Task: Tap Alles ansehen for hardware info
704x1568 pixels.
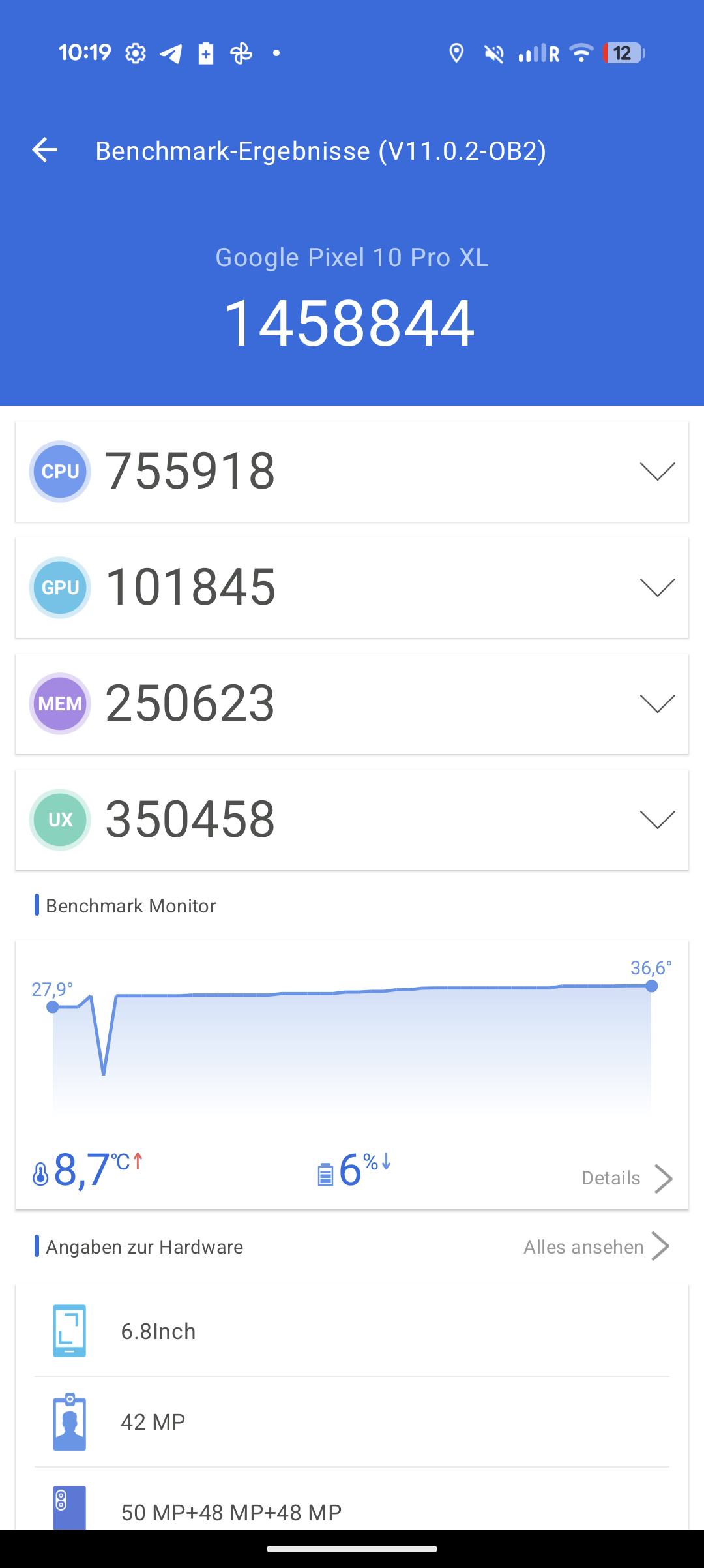Action: (x=596, y=1246)
